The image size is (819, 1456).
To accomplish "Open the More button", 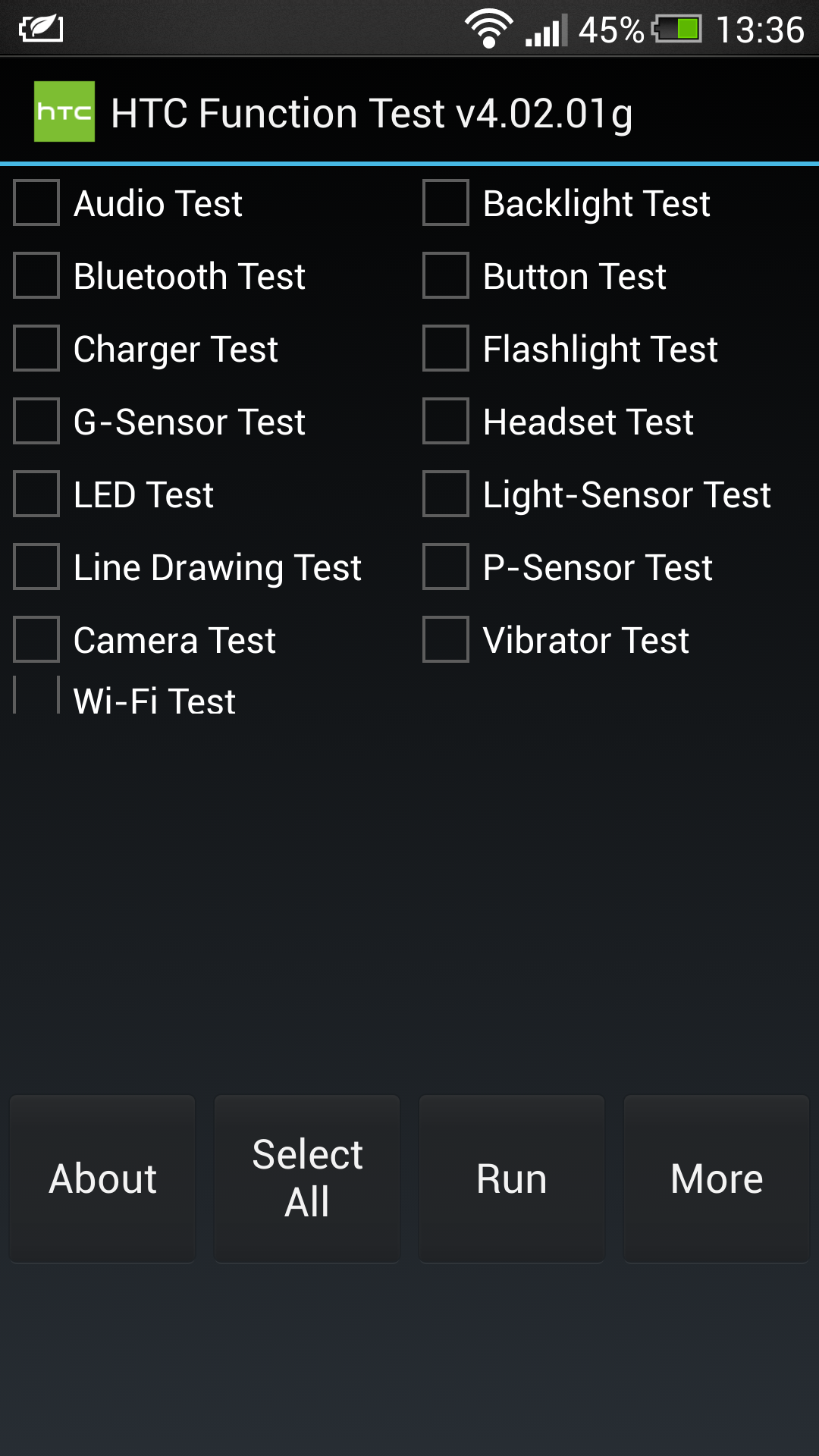I will point(717,1178).
